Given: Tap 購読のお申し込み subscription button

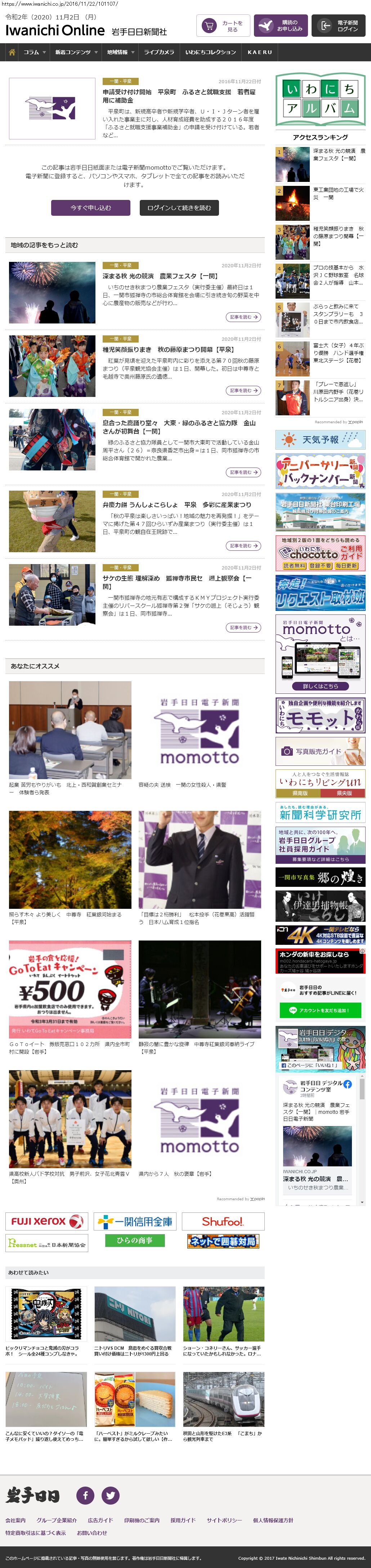Looking at the screenshot, I should [x=280, y=26].
